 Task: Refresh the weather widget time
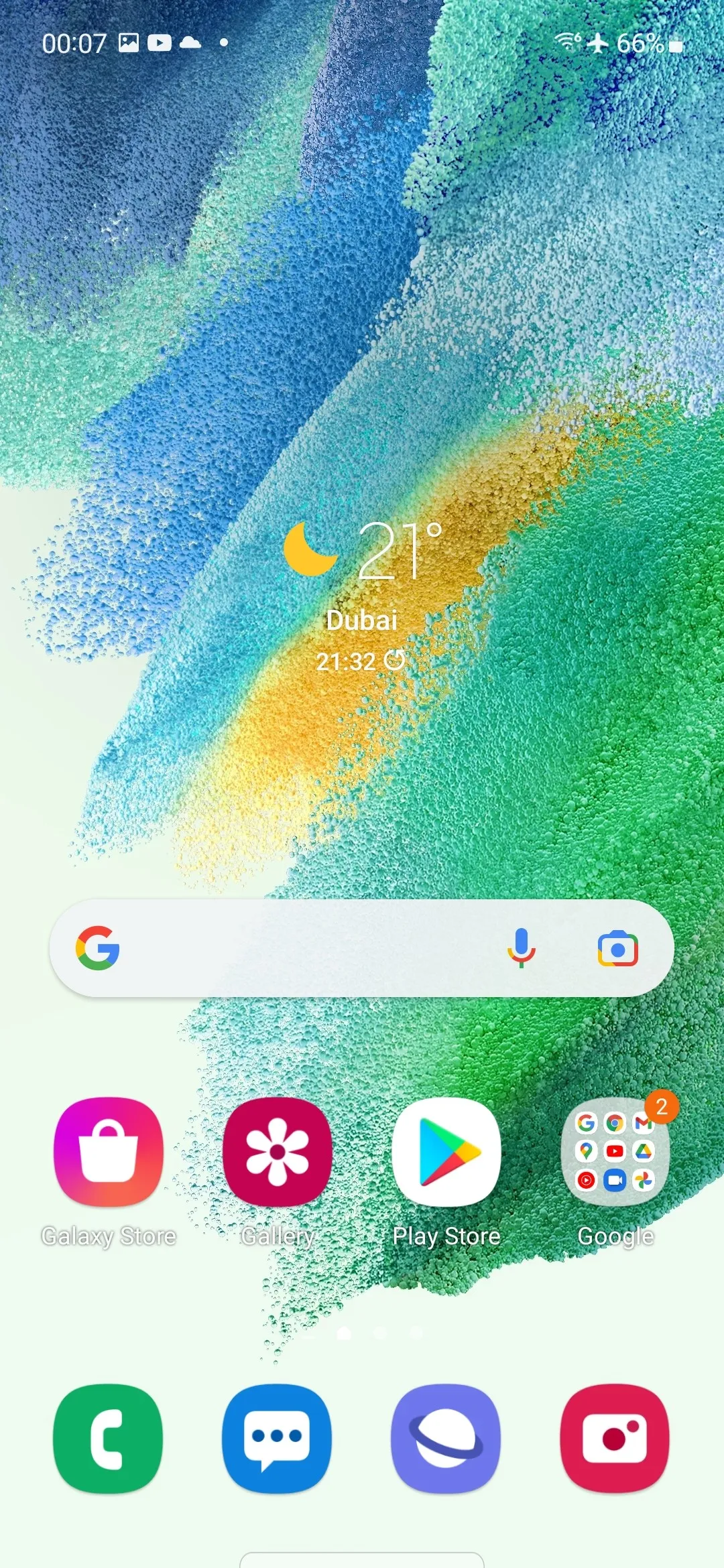395,660
